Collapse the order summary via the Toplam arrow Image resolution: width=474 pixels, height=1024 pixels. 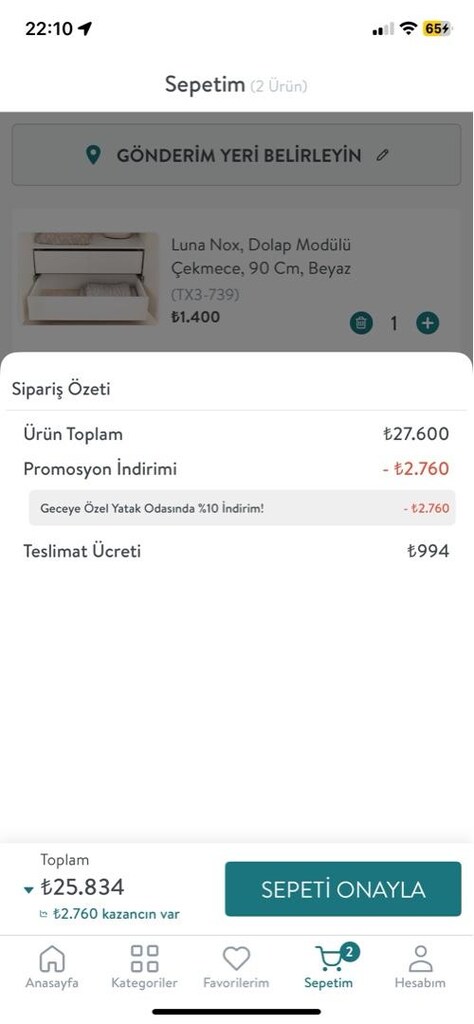28,889
